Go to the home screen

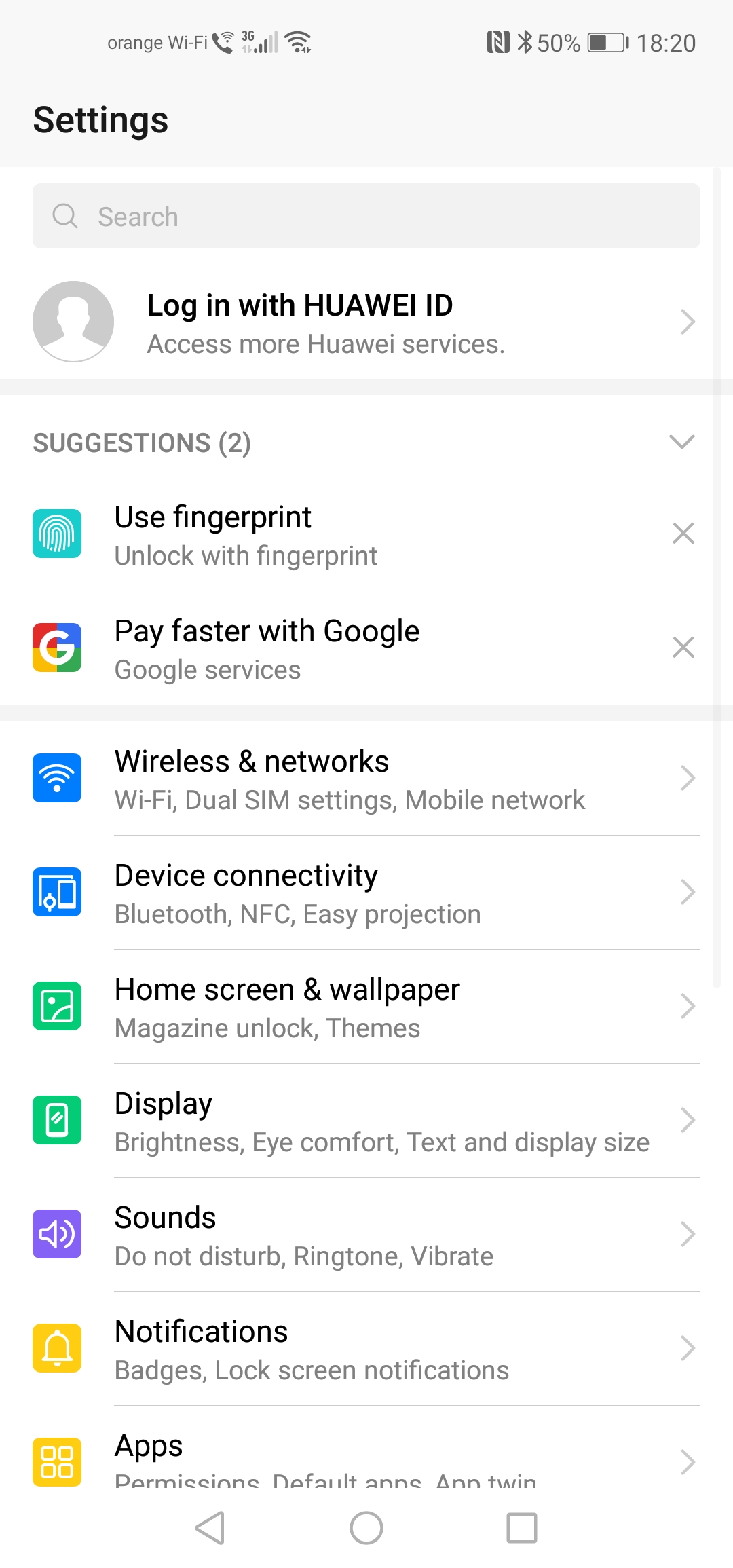(x=366, y=1528)
